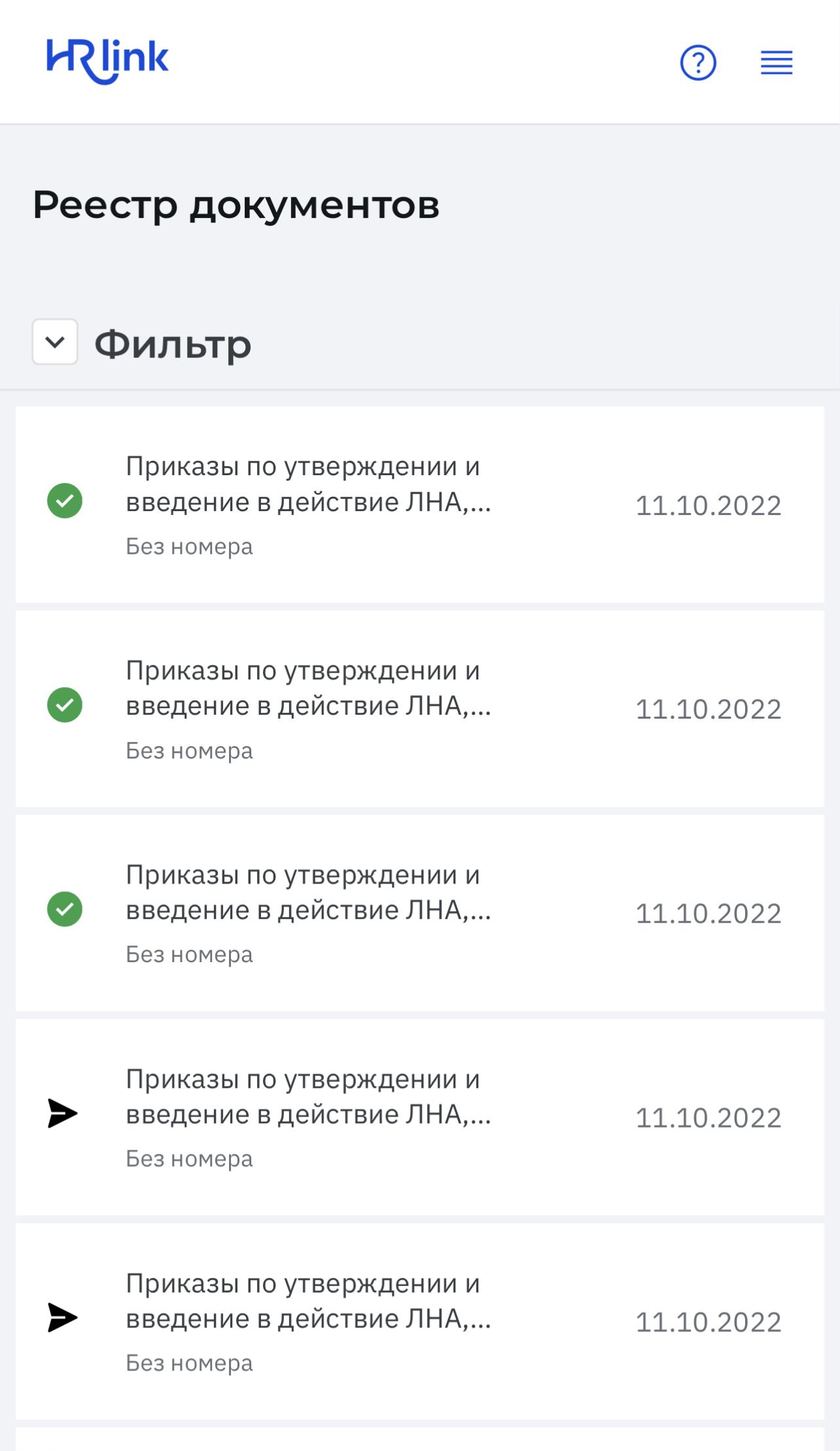This screenshot has height=1451, width=840.
Task: Open the first document row with paper-plane icon
Action: (420, 1117)
